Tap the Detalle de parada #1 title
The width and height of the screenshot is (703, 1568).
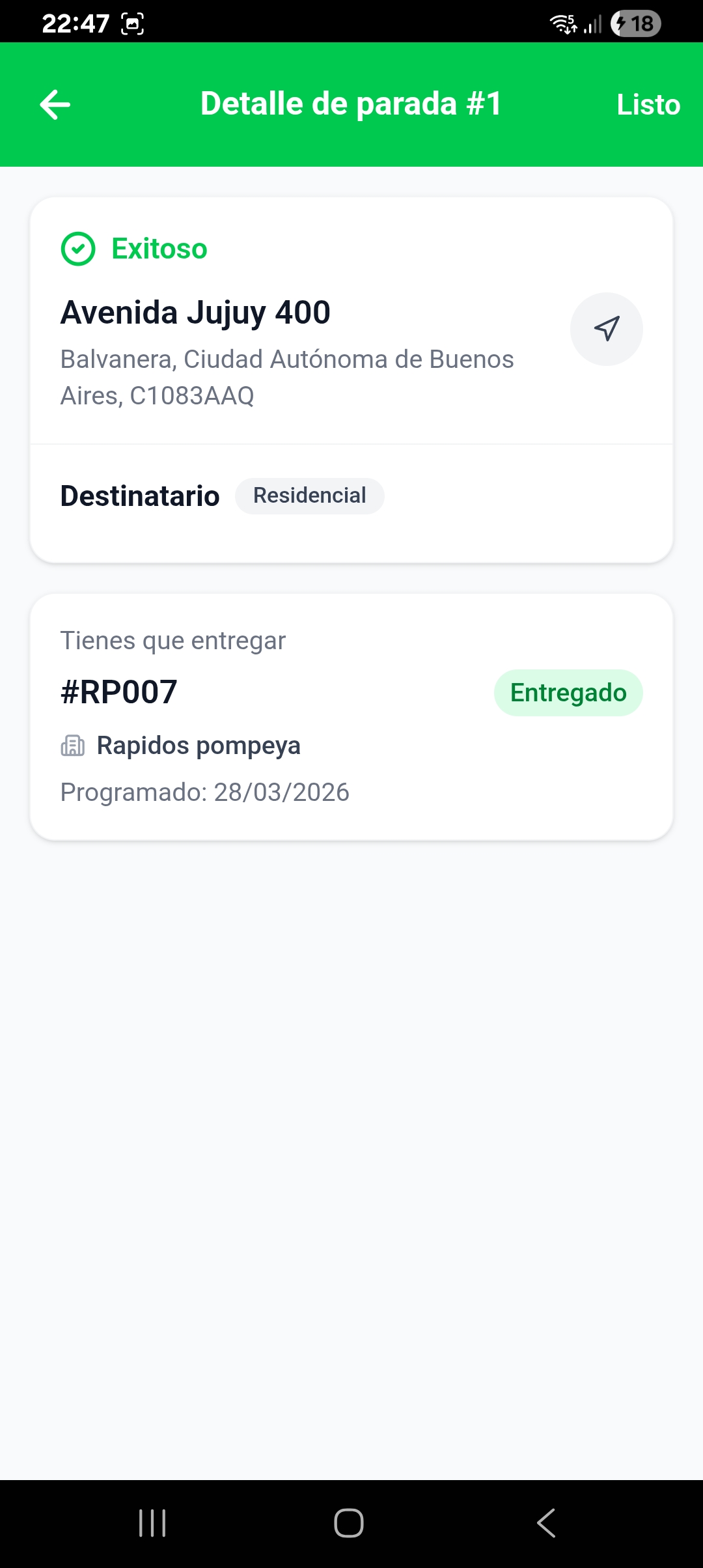(x=350, y=104)
